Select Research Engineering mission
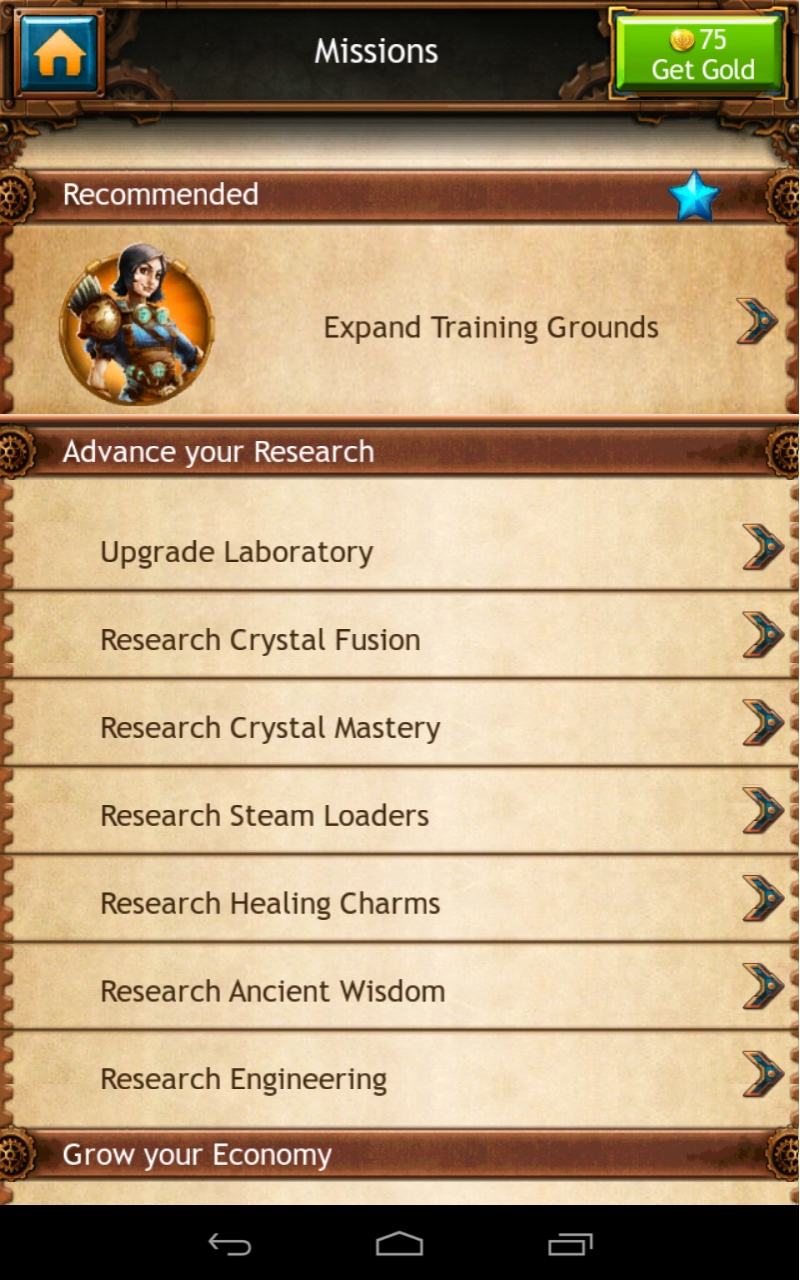This screenshot has height=1280, width=800. tap(400, 1079)
